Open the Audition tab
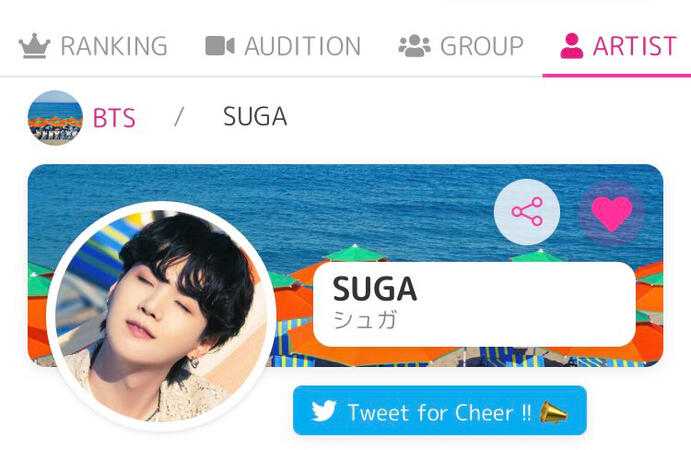 coord(283,46)
